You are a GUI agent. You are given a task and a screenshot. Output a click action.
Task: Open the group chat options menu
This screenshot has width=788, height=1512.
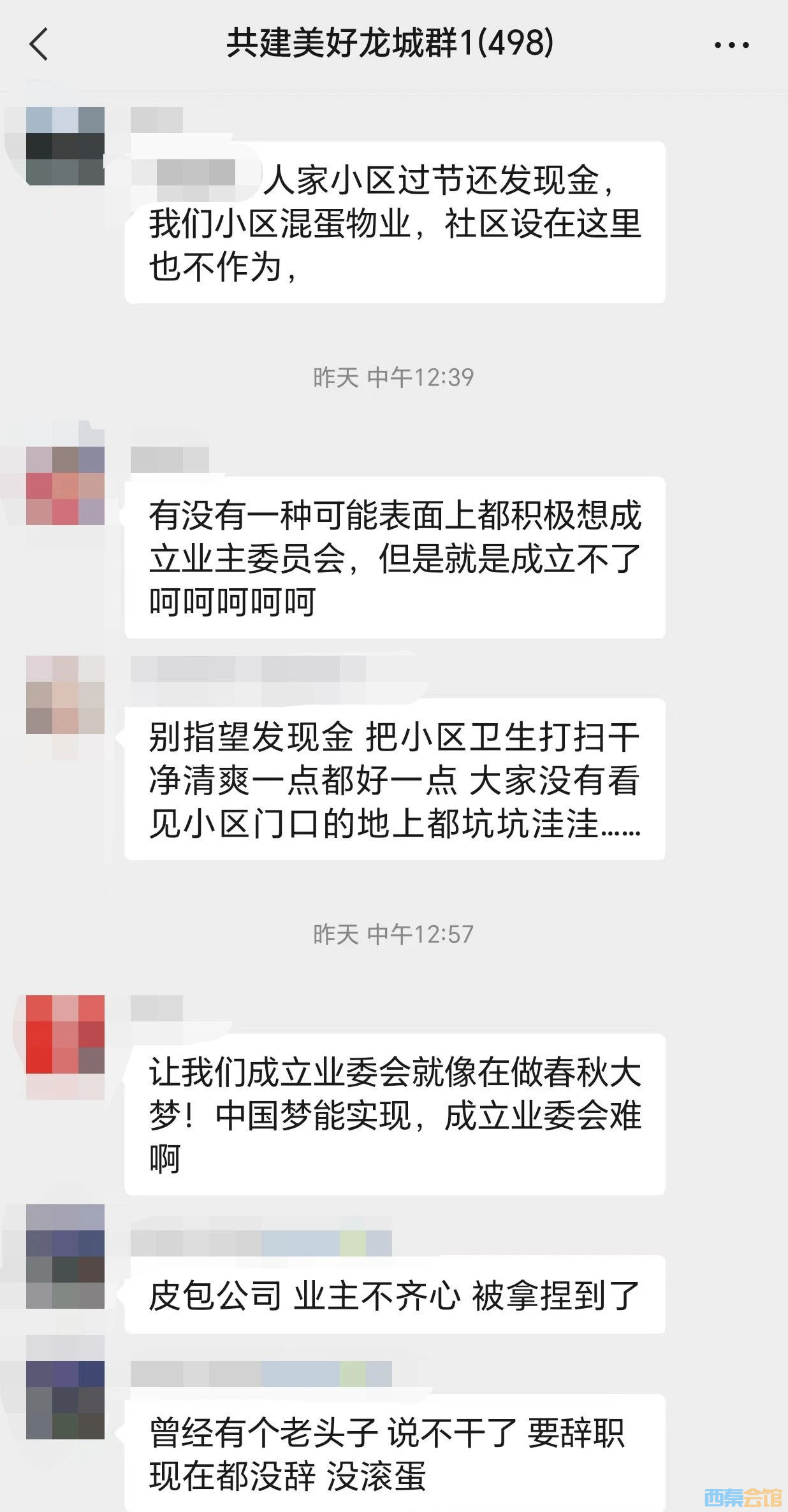(731, 45)
